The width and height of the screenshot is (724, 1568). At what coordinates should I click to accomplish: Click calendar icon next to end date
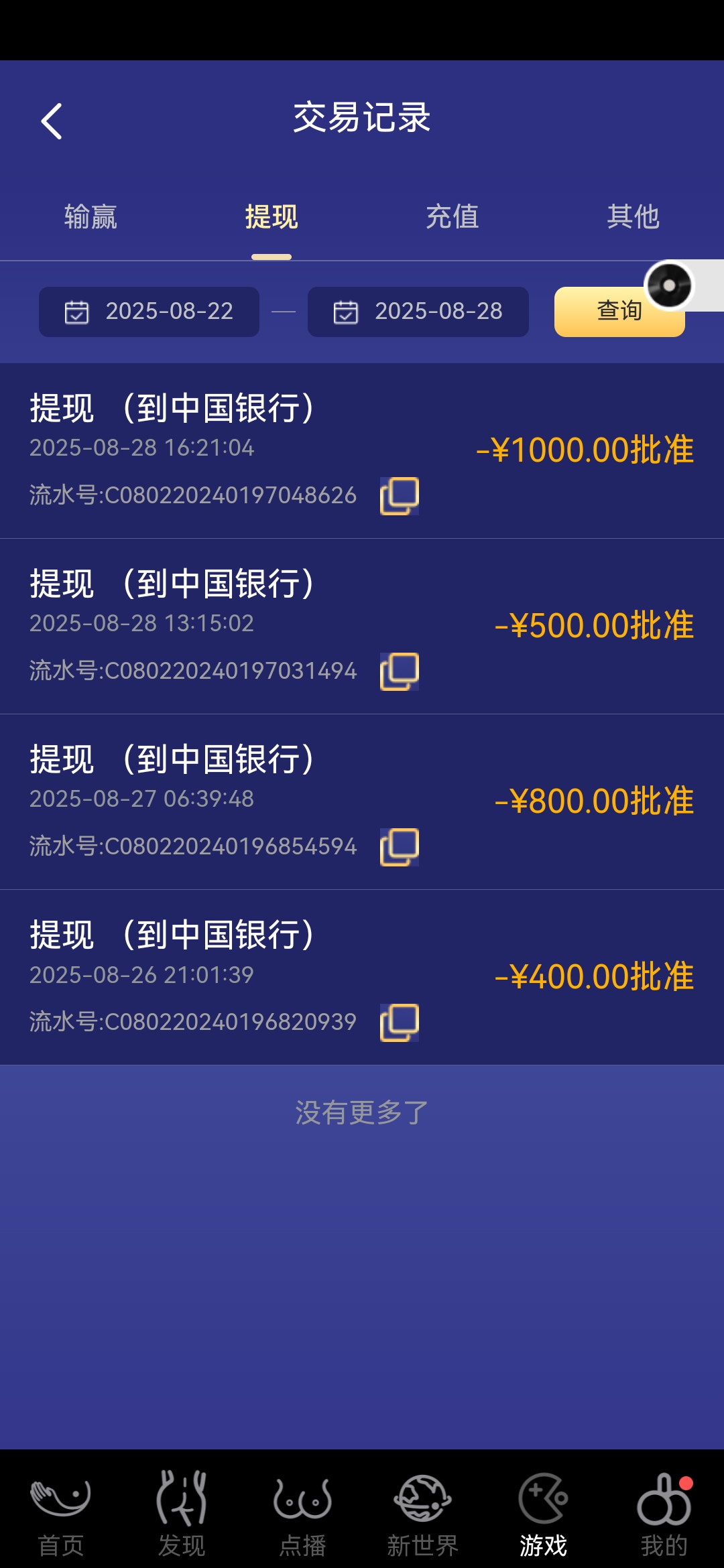346,311
